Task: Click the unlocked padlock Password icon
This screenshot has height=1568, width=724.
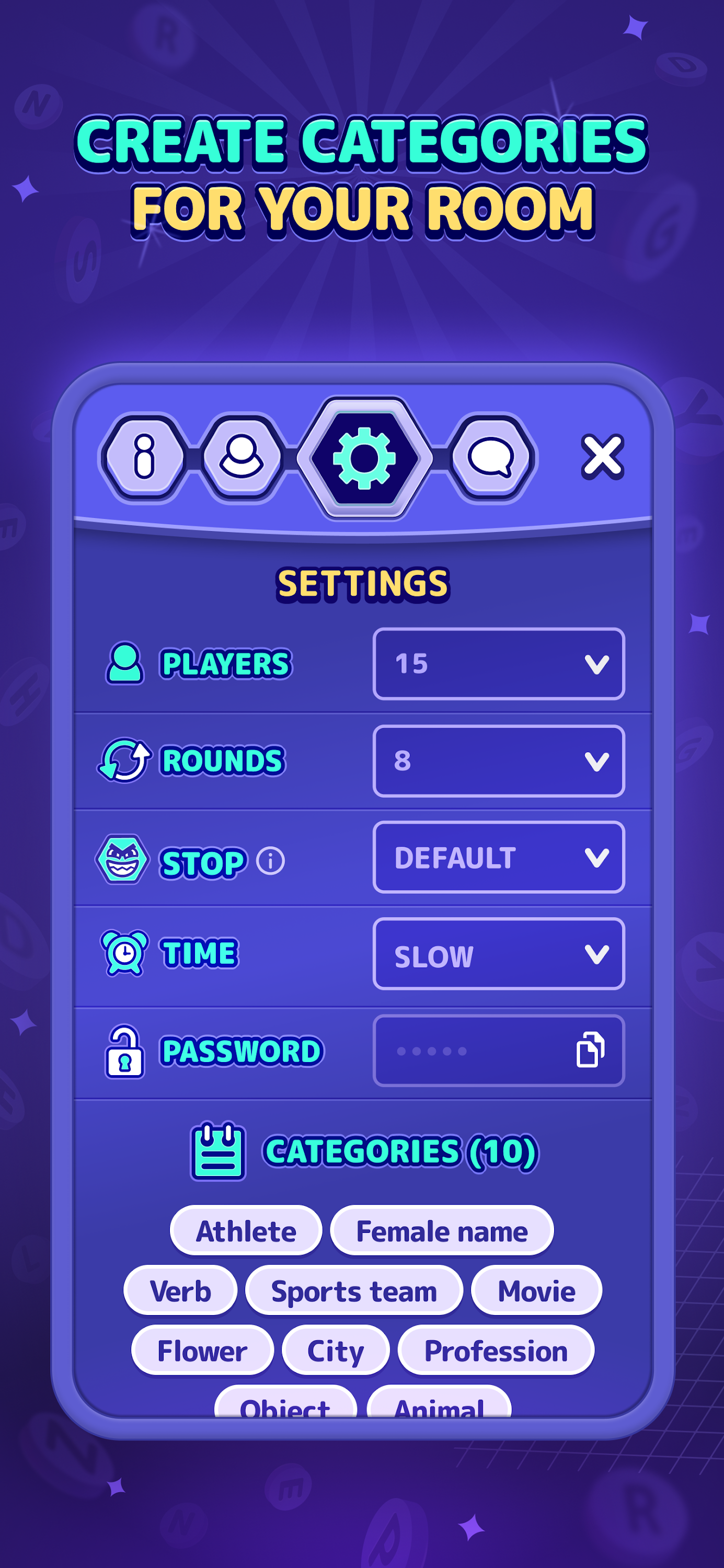Action: (x=124, y=1049)
